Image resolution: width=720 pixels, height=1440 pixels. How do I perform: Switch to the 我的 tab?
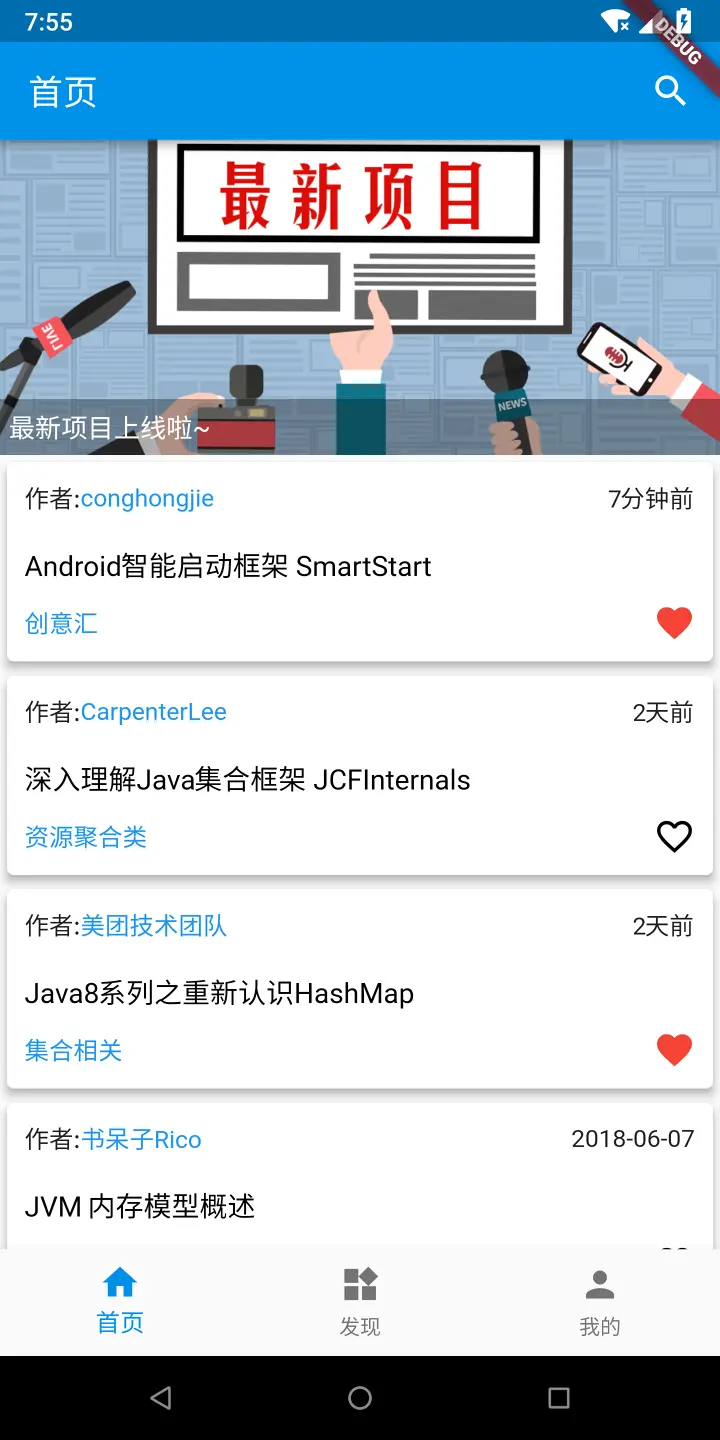(x=600, y=1302)
